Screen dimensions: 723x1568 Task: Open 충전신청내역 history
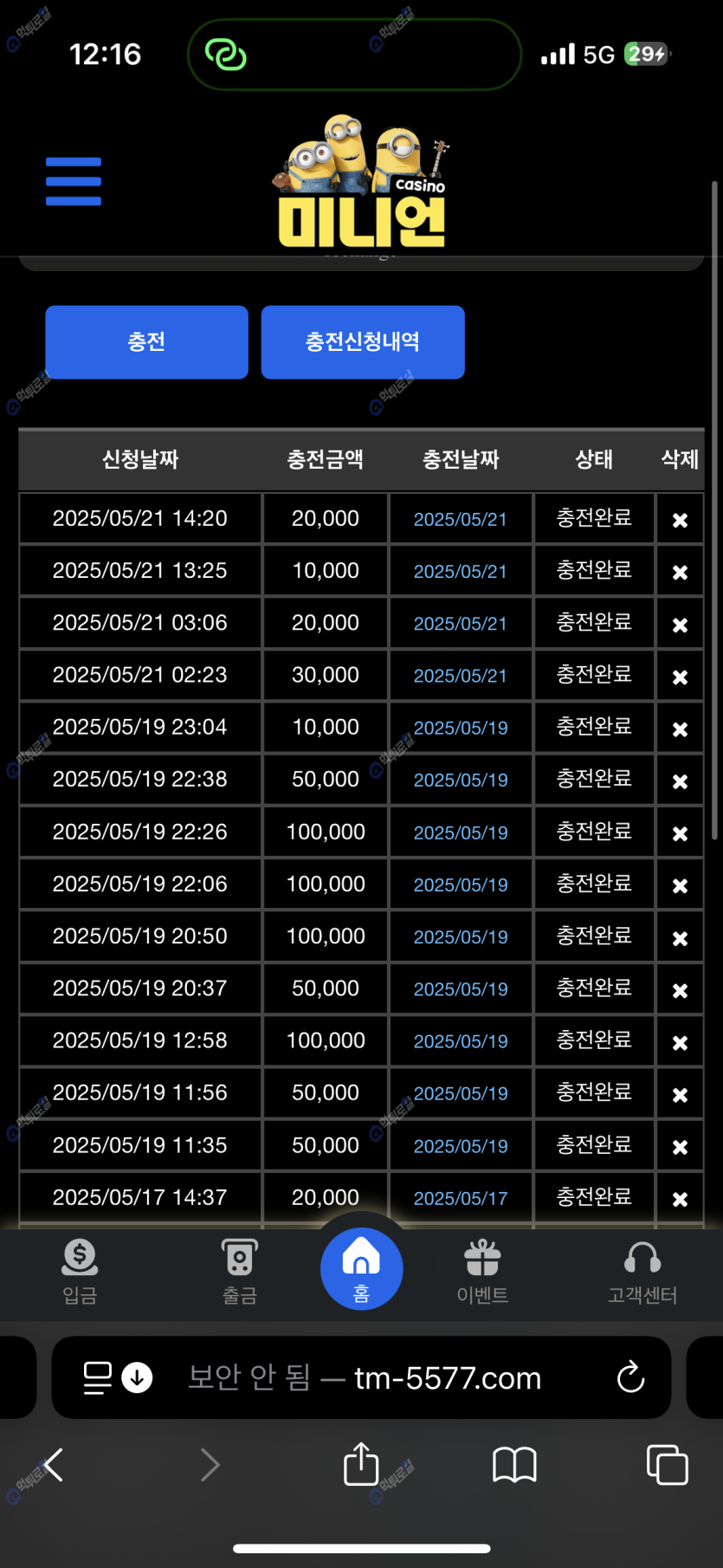[x=363, y=342]
